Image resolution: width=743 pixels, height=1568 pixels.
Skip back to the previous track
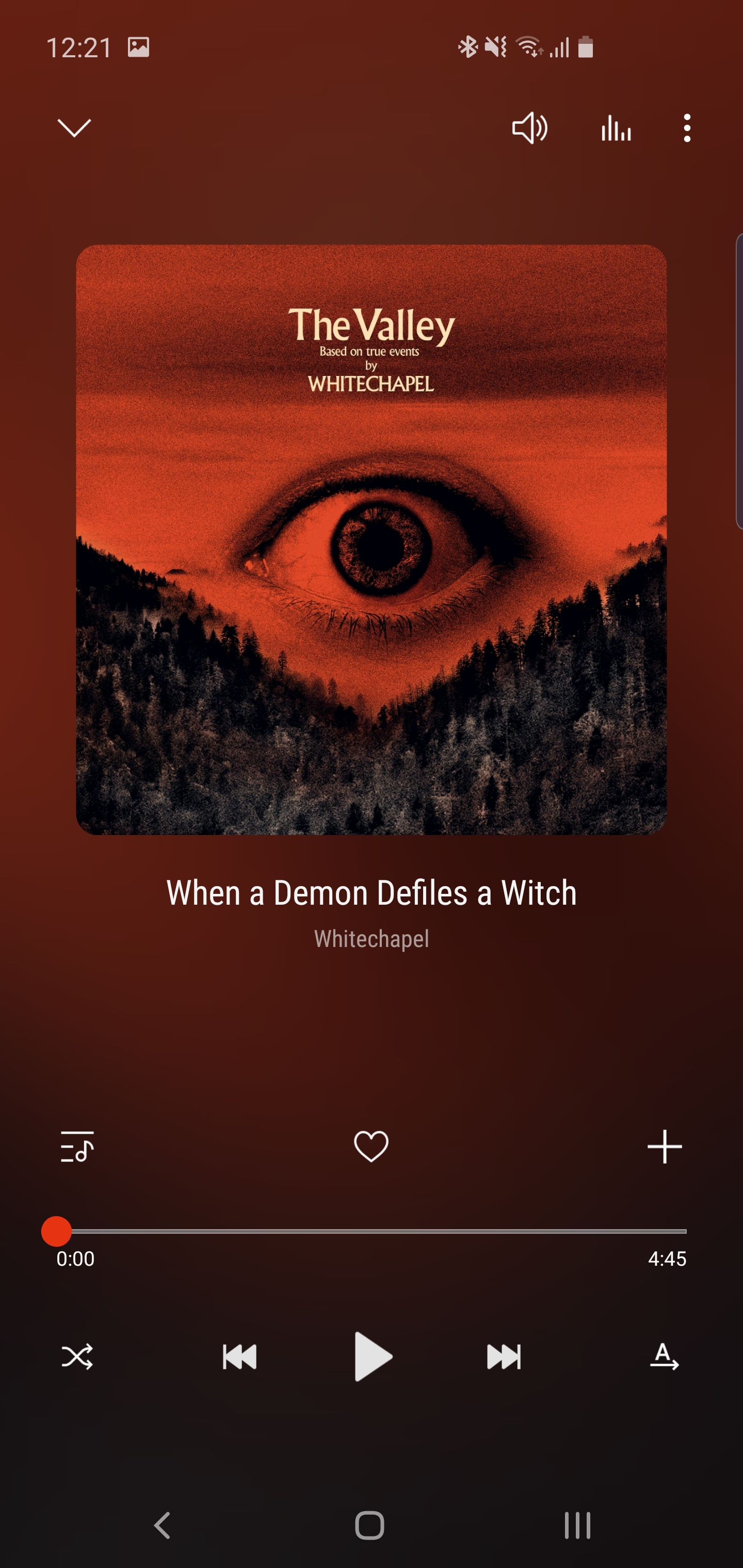(x=239, y=1357)
